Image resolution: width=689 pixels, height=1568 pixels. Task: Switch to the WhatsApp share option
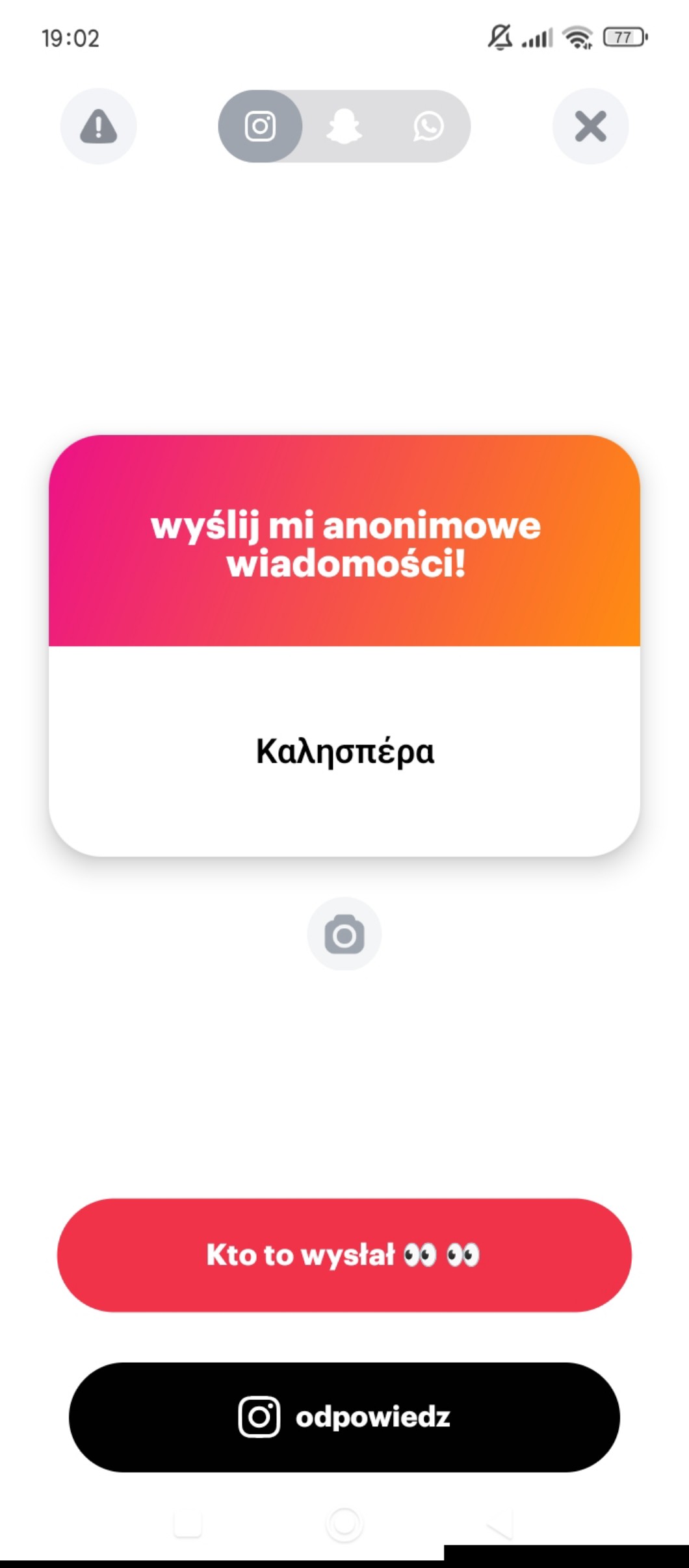pos(428,126)
